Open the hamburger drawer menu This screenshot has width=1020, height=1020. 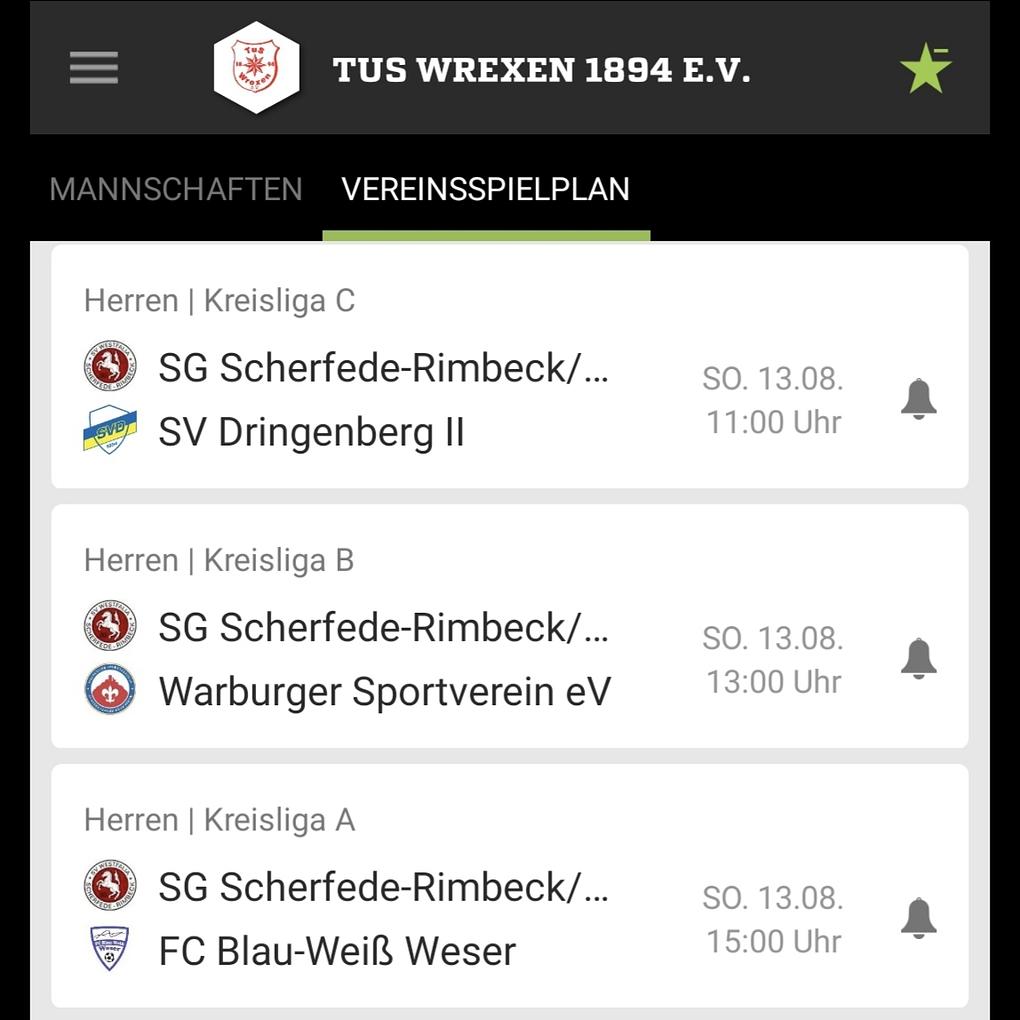pyautogui.click(x=94, y=68)
